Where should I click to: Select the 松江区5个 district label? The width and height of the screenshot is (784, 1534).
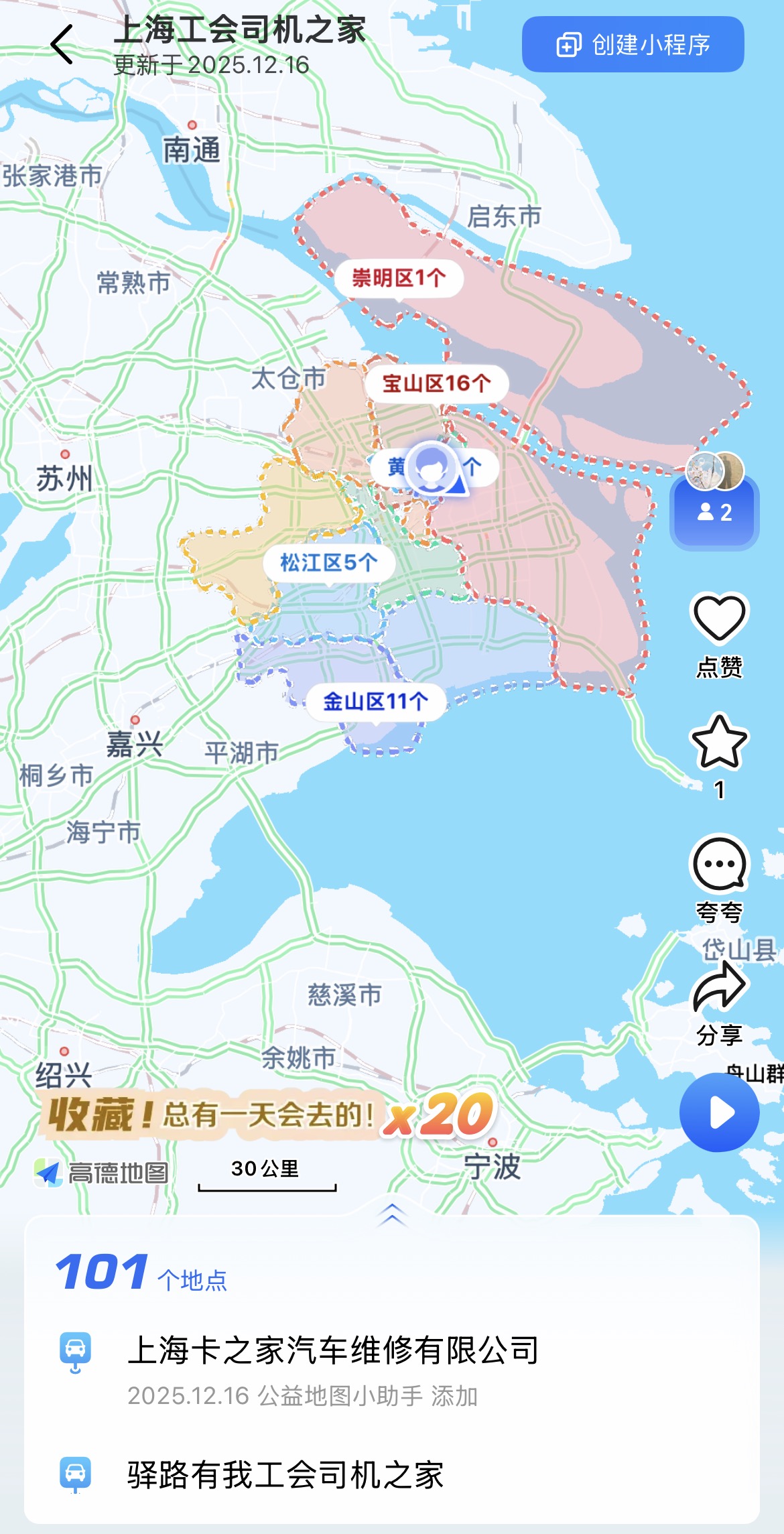point(328,562)
